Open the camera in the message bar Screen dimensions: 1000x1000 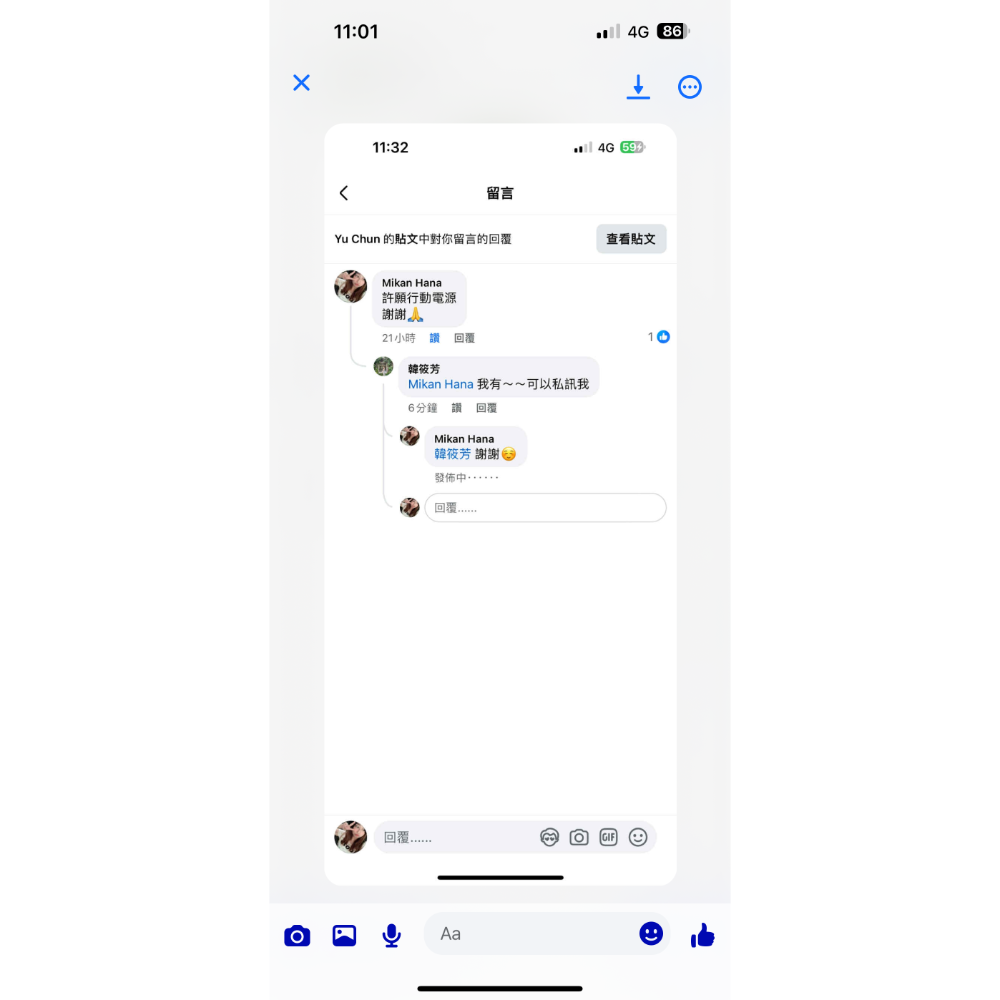click(297, 936)
